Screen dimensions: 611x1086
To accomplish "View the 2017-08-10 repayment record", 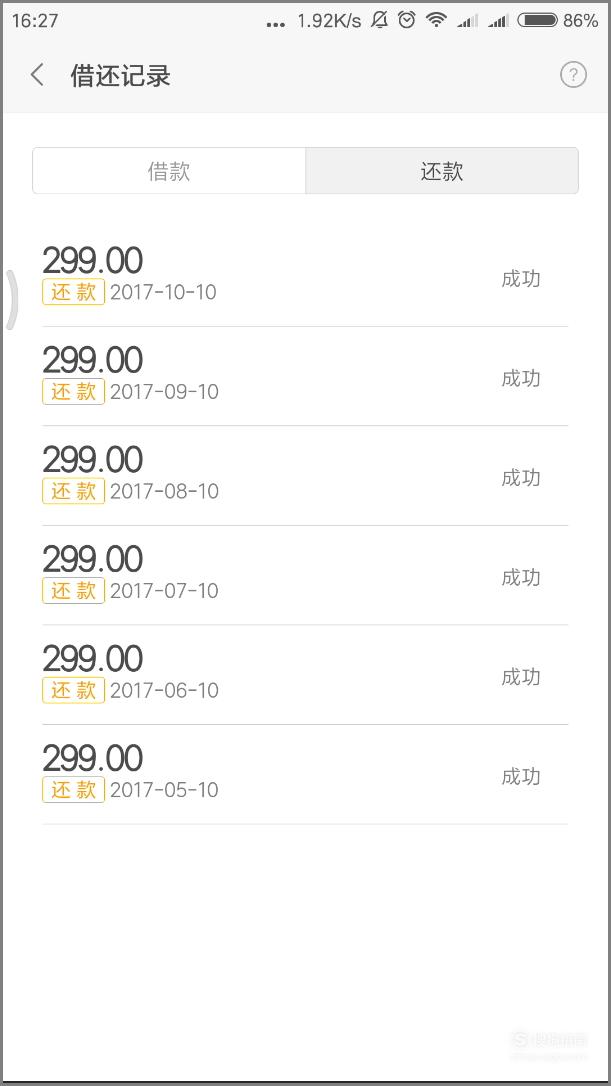I will point(305,477).
